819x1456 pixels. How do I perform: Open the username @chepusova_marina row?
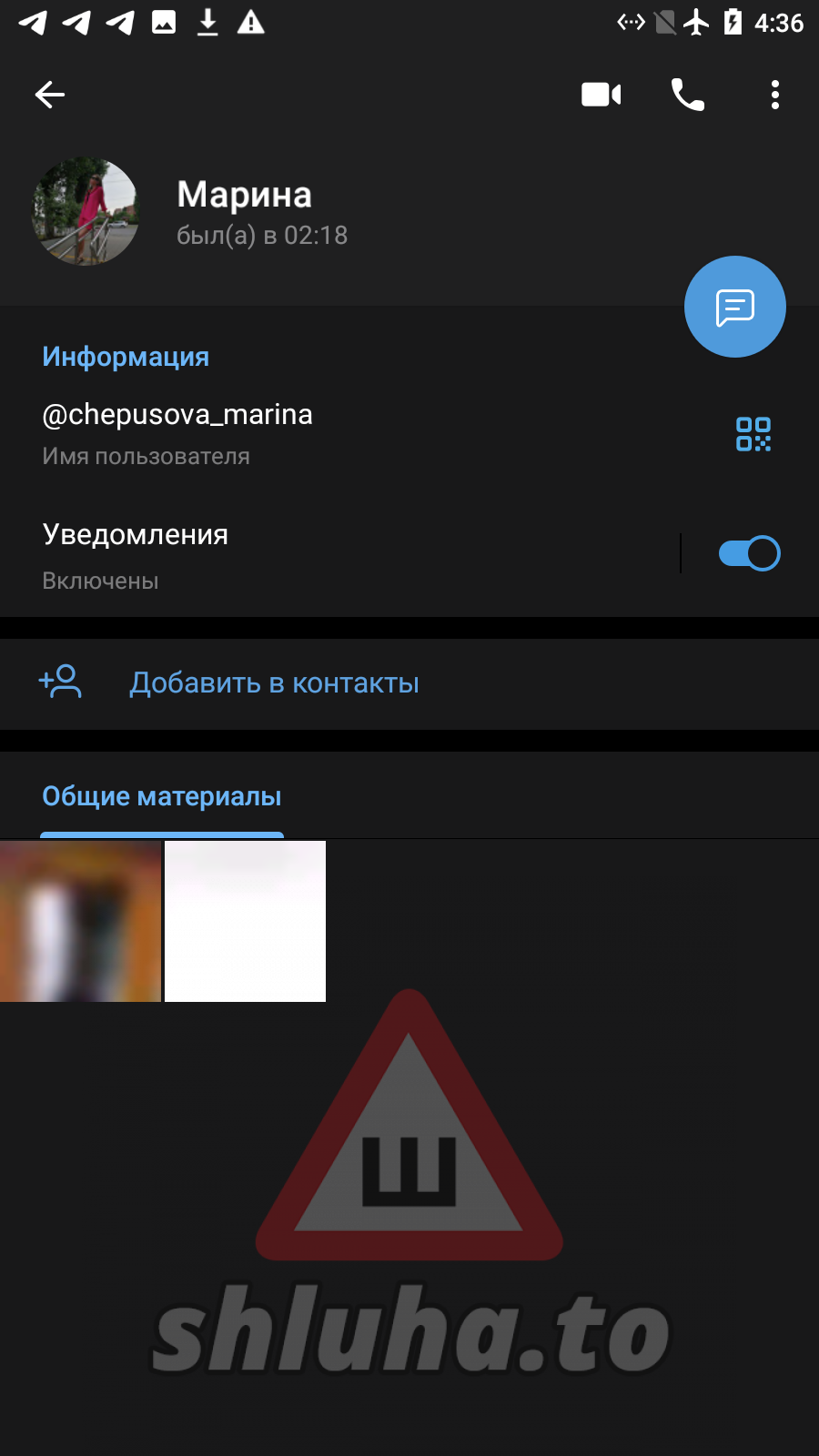(x=273, y=433)
